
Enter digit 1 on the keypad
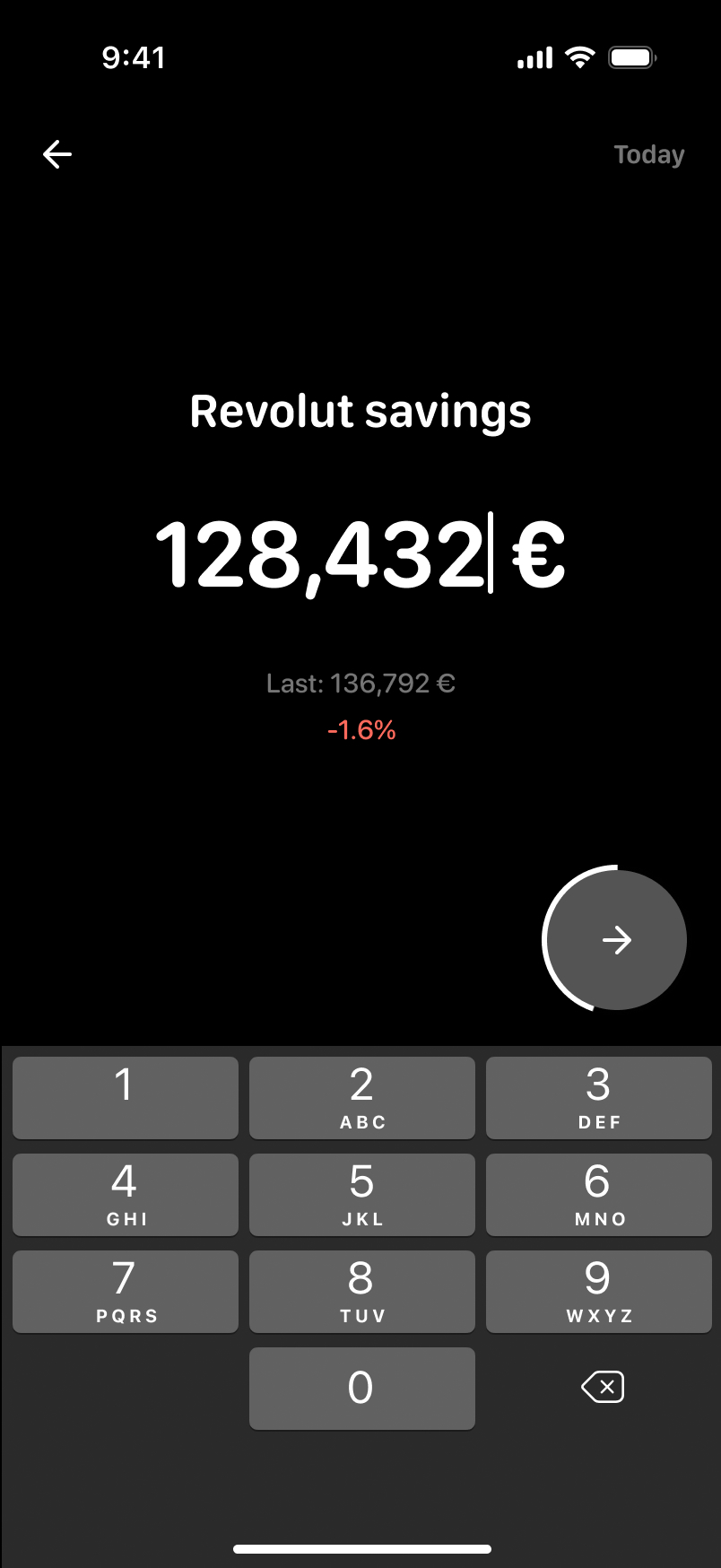(126, 1097)
